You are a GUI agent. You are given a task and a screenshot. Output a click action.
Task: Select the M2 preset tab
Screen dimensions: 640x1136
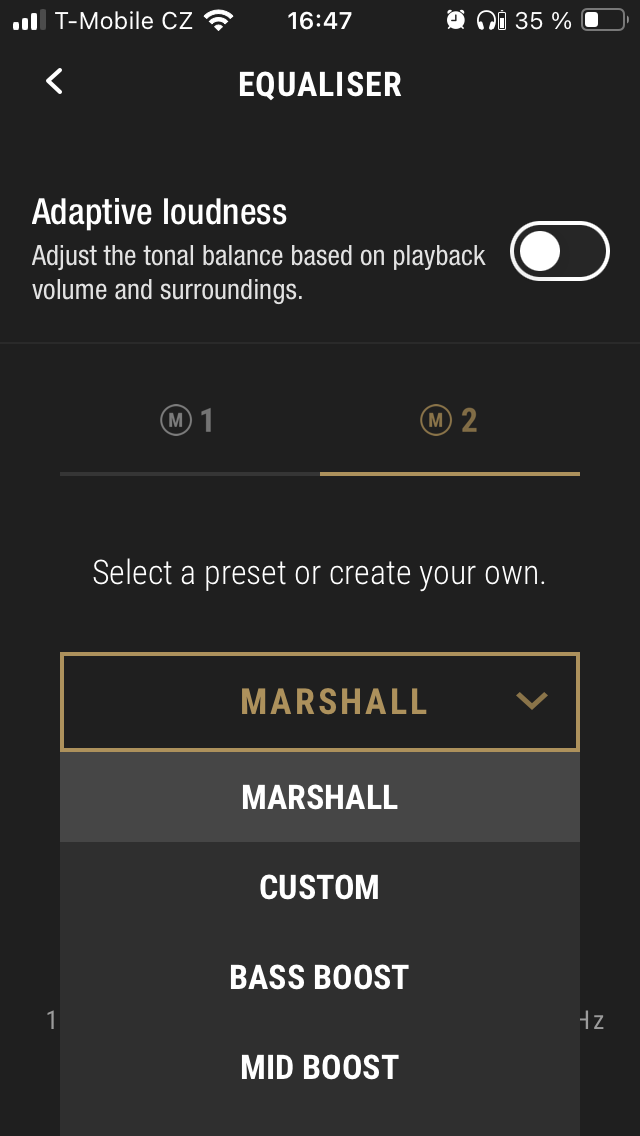pos(449,421)
